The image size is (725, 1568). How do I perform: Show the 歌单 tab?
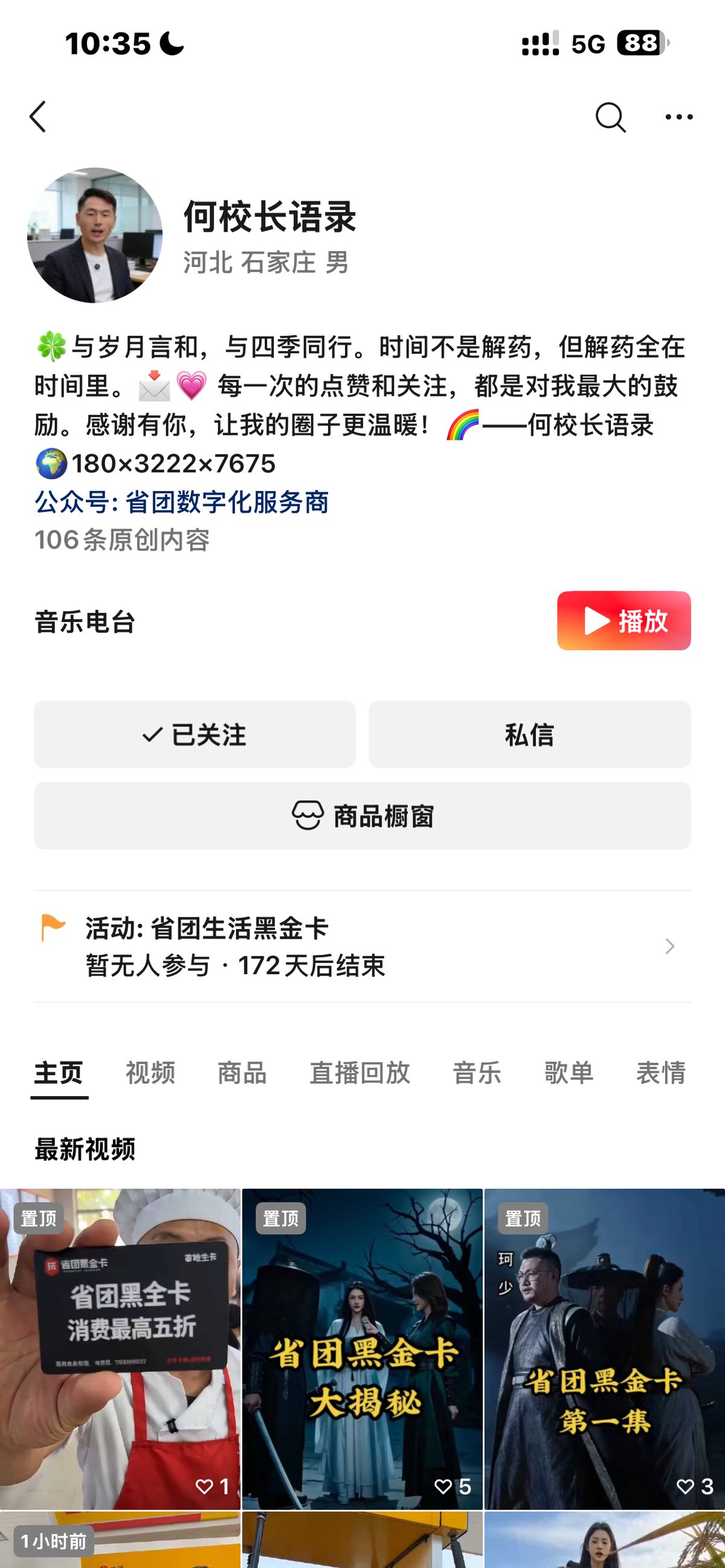[x=569, y=1073]
